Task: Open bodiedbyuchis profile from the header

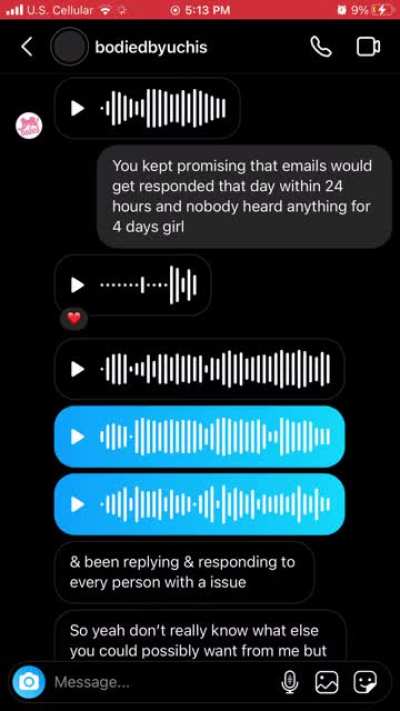Action: [x=151, y=47]
